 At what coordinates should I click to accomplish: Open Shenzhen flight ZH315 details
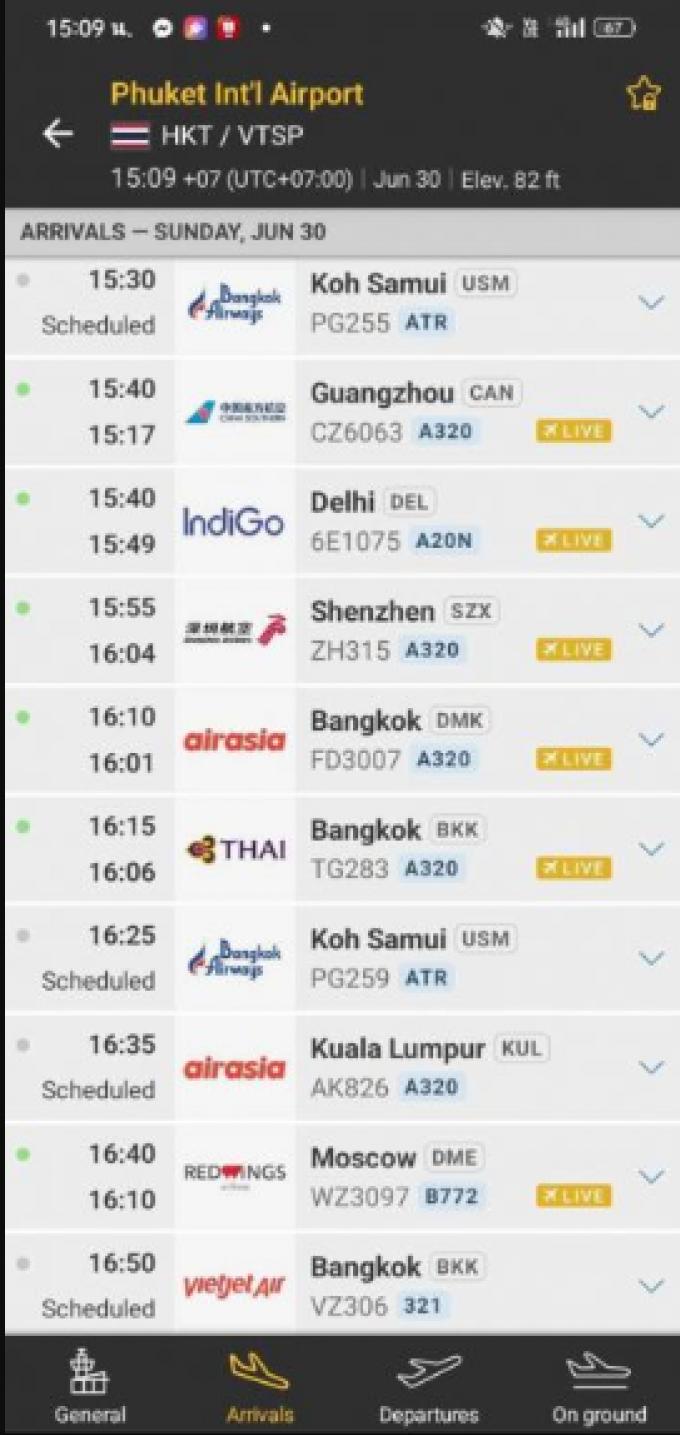(342, 630)
